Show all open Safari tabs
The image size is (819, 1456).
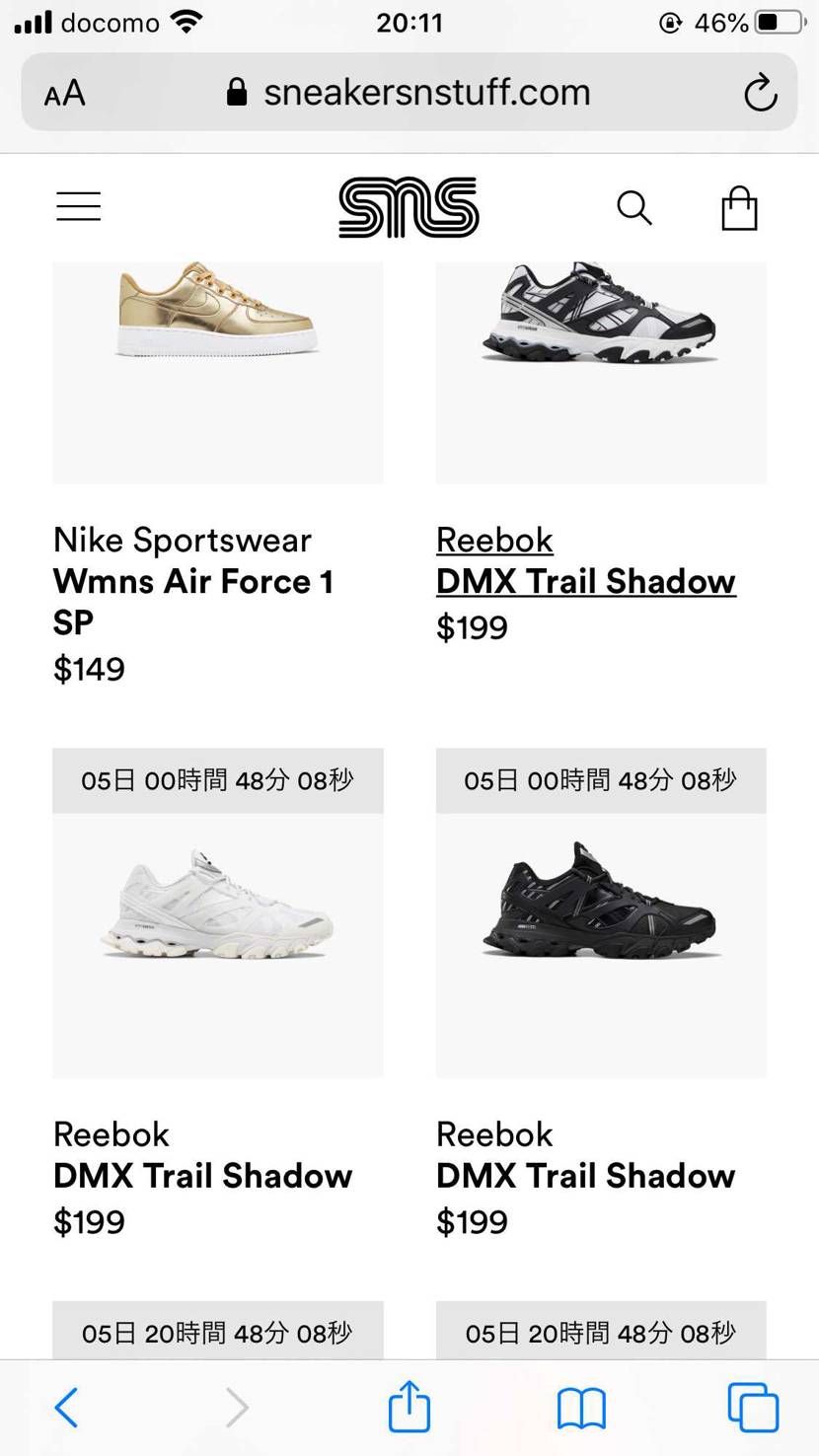coord(753,1407)
